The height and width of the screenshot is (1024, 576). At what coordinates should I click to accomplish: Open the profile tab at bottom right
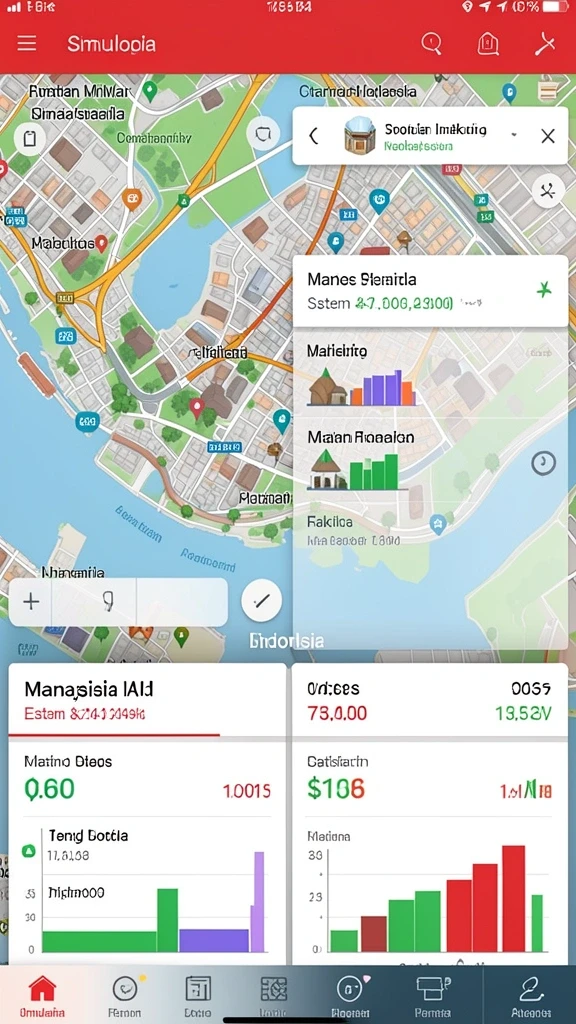[x=531, y=996]
